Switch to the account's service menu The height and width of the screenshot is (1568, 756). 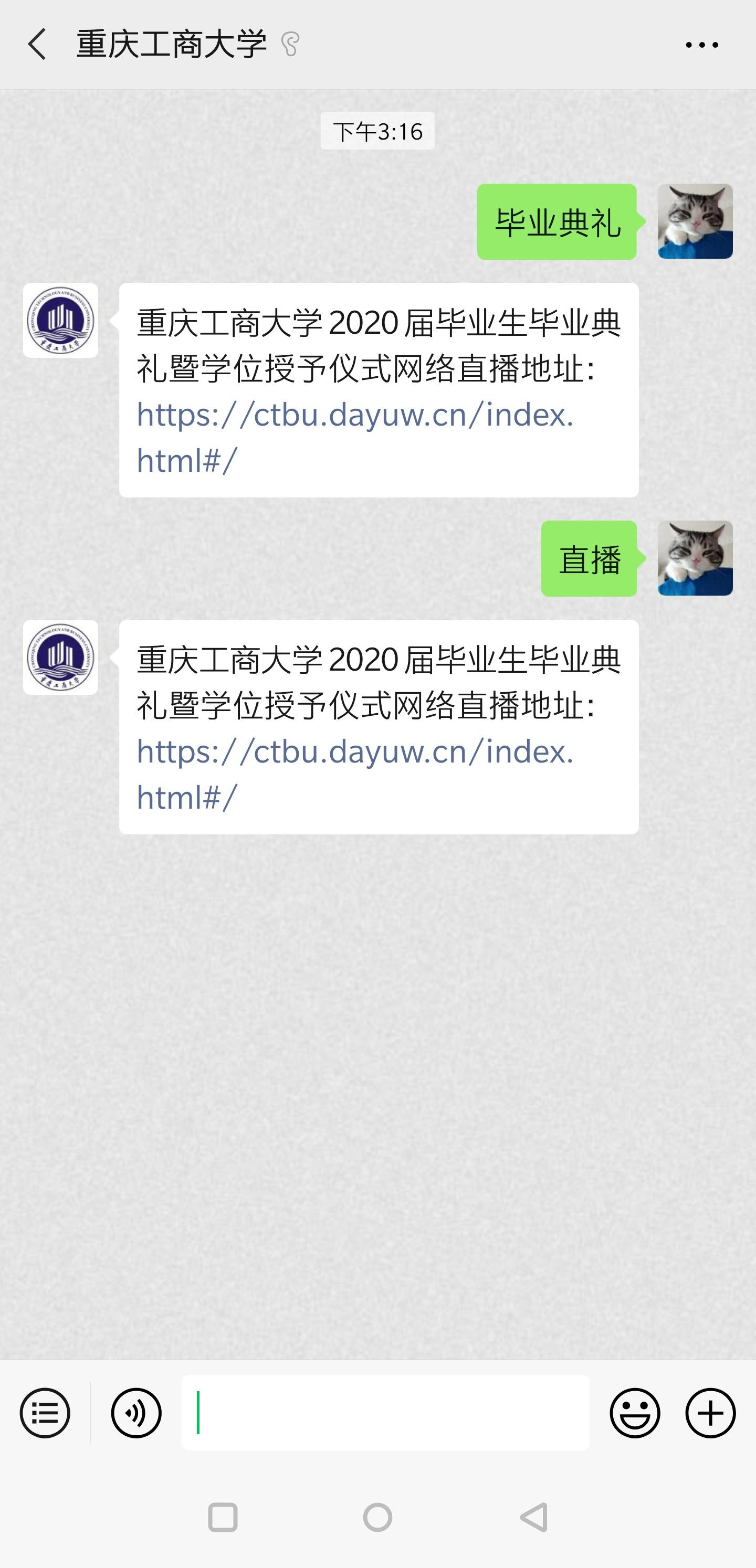(45, 1413)
